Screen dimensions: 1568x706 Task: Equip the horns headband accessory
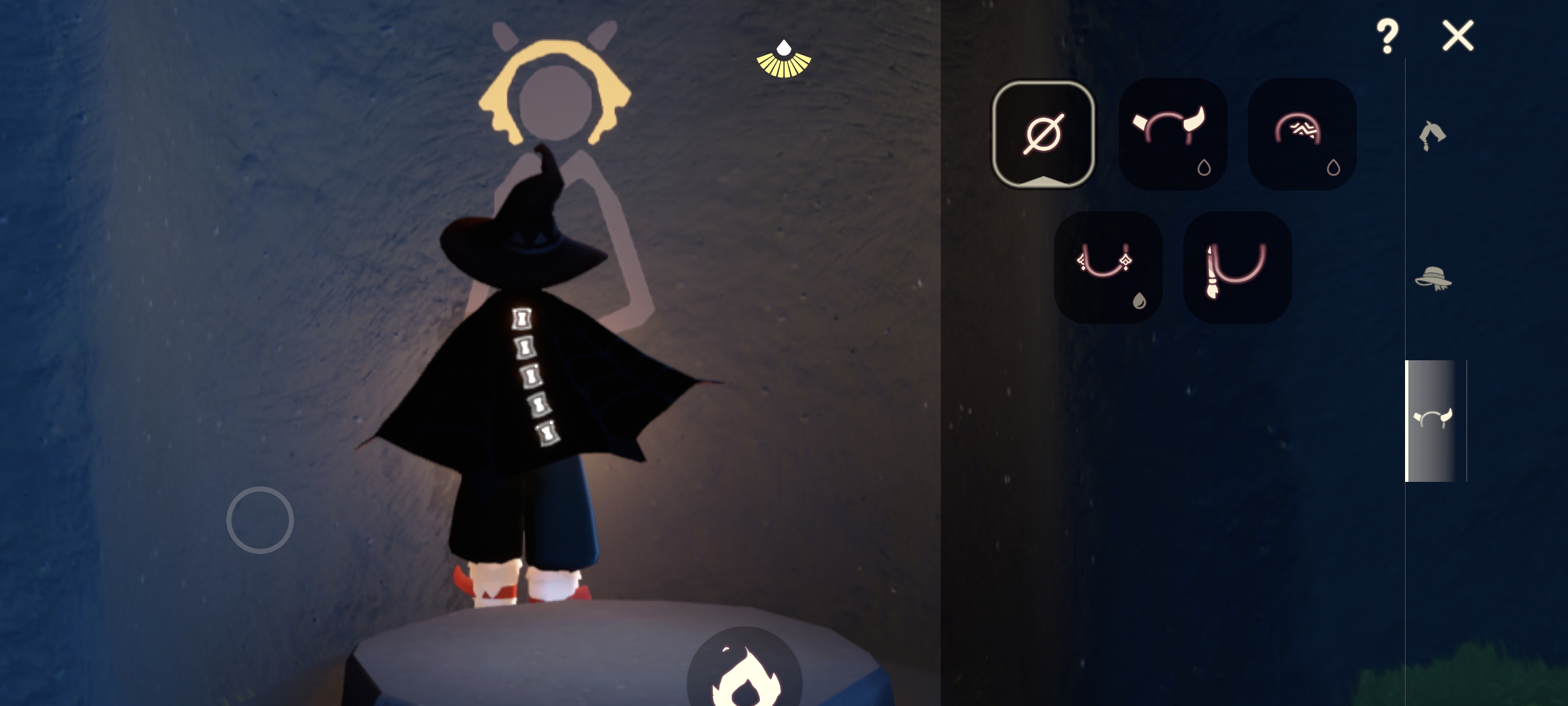point(1172,134)
